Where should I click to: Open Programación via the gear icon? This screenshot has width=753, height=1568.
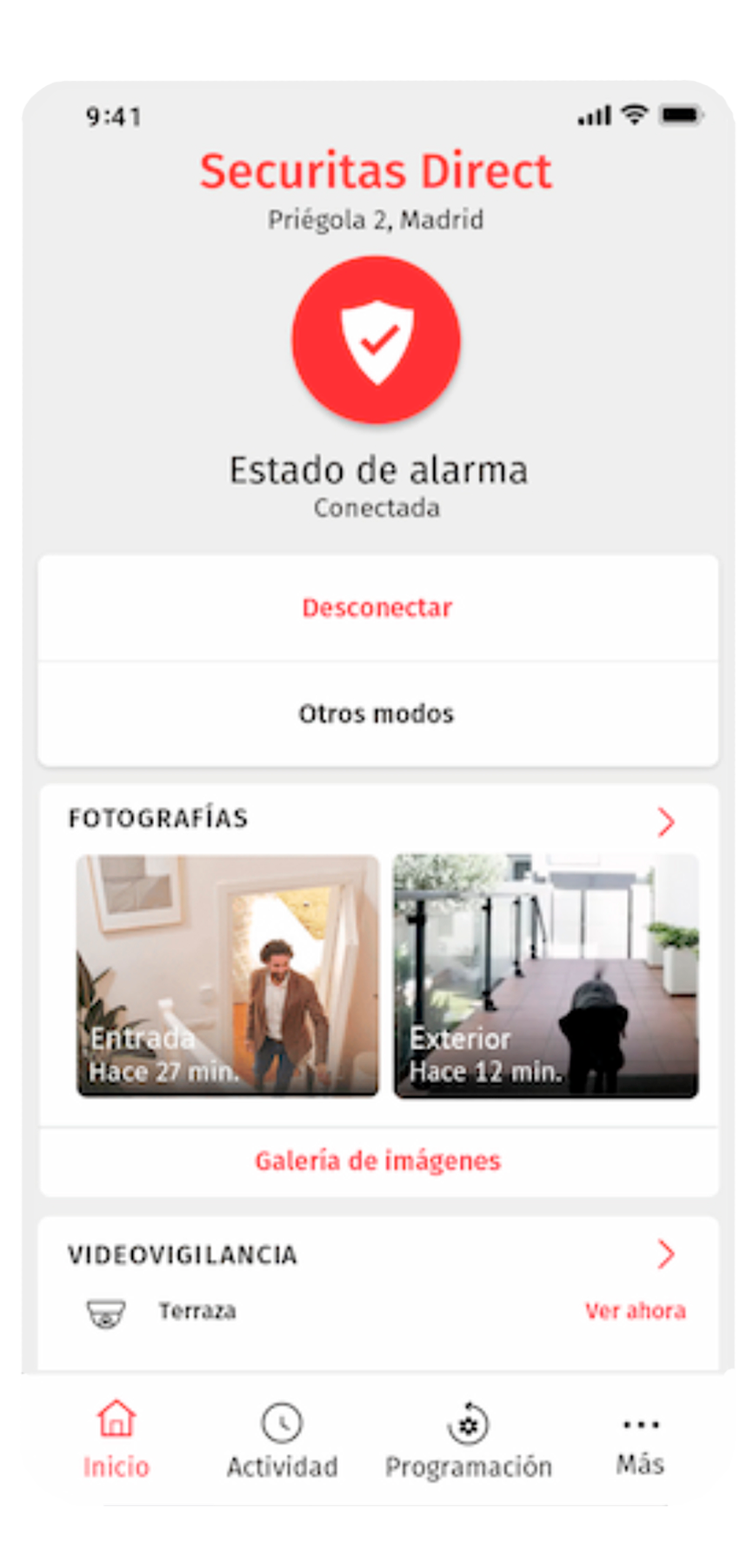[x=467, y=1423]
